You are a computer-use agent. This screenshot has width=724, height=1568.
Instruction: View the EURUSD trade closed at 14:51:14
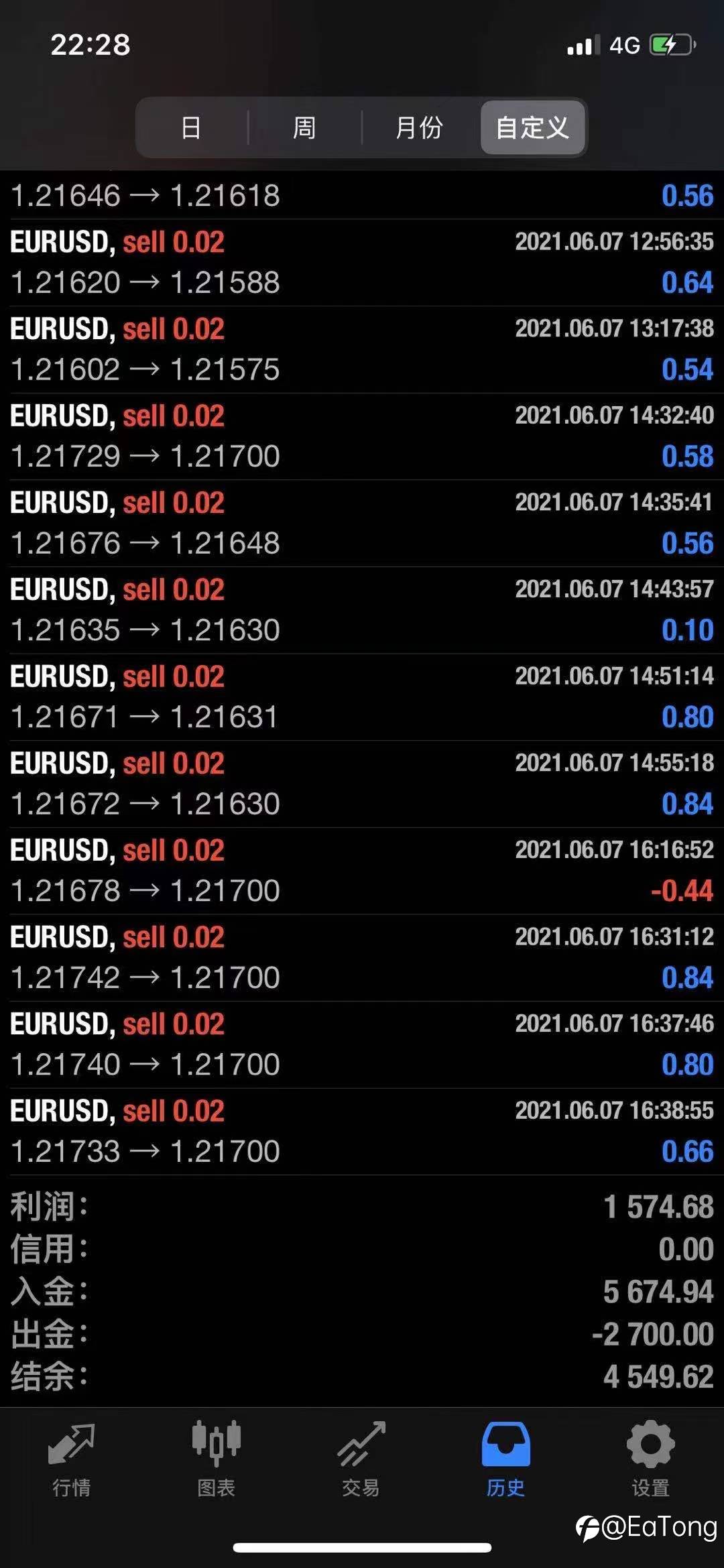[x=362, y=697]
